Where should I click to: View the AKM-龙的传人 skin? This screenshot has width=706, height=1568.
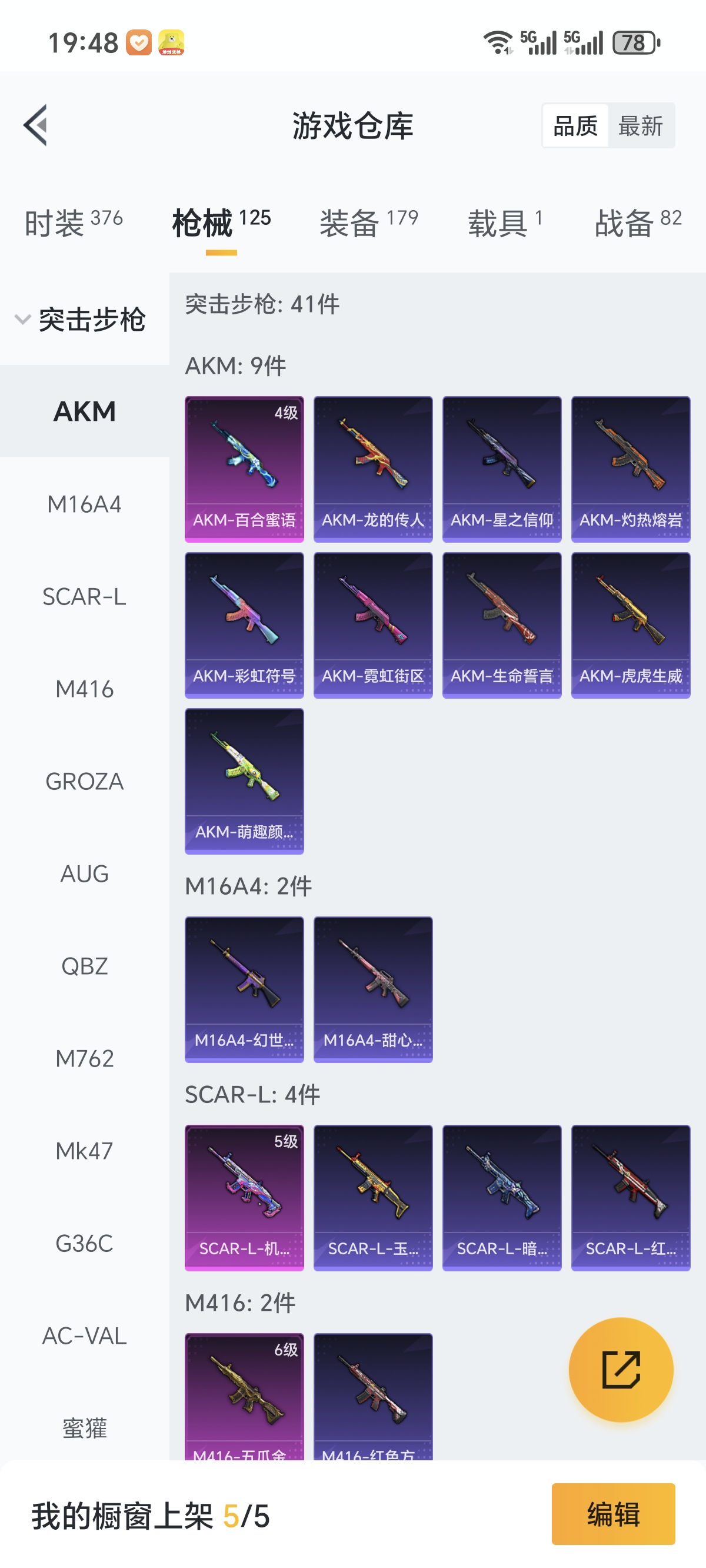[x=372, y=469]
